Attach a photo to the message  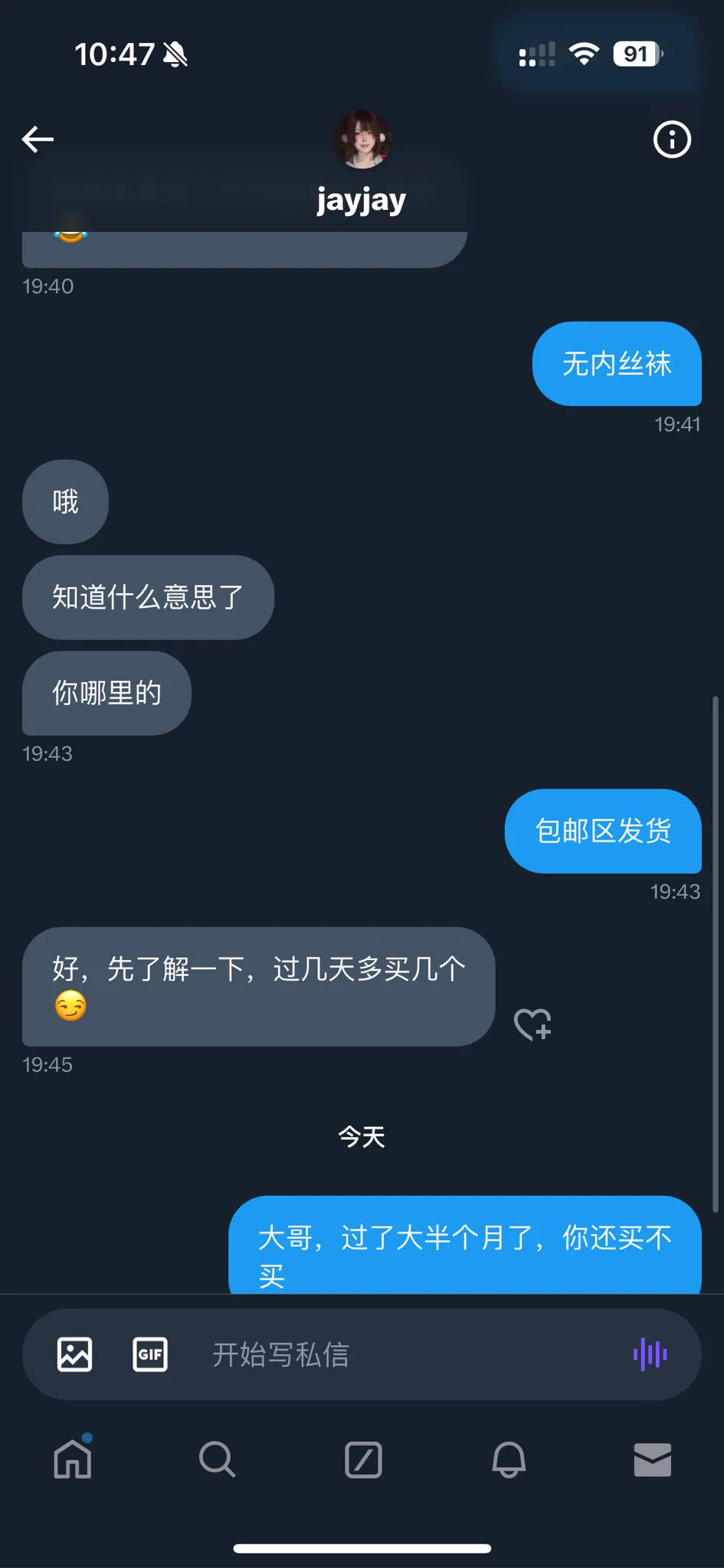pyautogui.click(x=74, y=1354)
